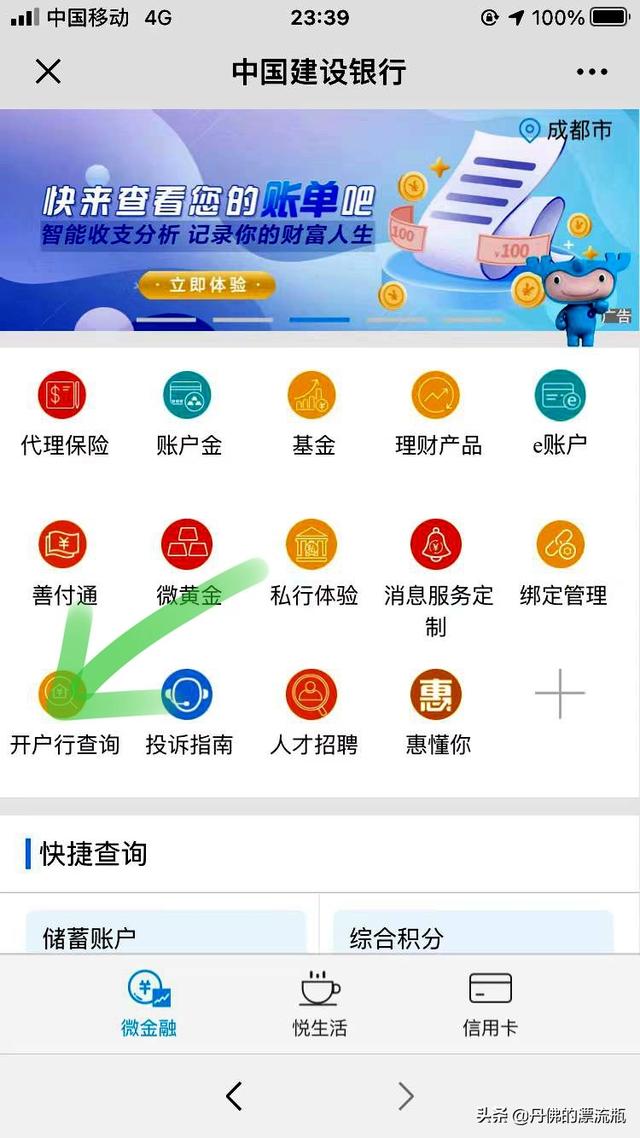Open 账户金
Viewport: 640px width, 1138px height.
[x=188, y=414]
